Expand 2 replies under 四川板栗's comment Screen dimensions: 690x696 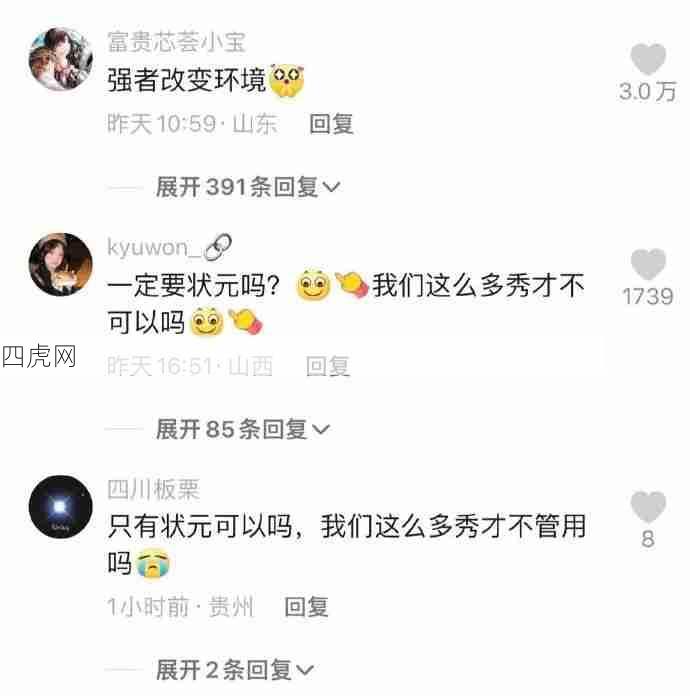tap(235, 669)
